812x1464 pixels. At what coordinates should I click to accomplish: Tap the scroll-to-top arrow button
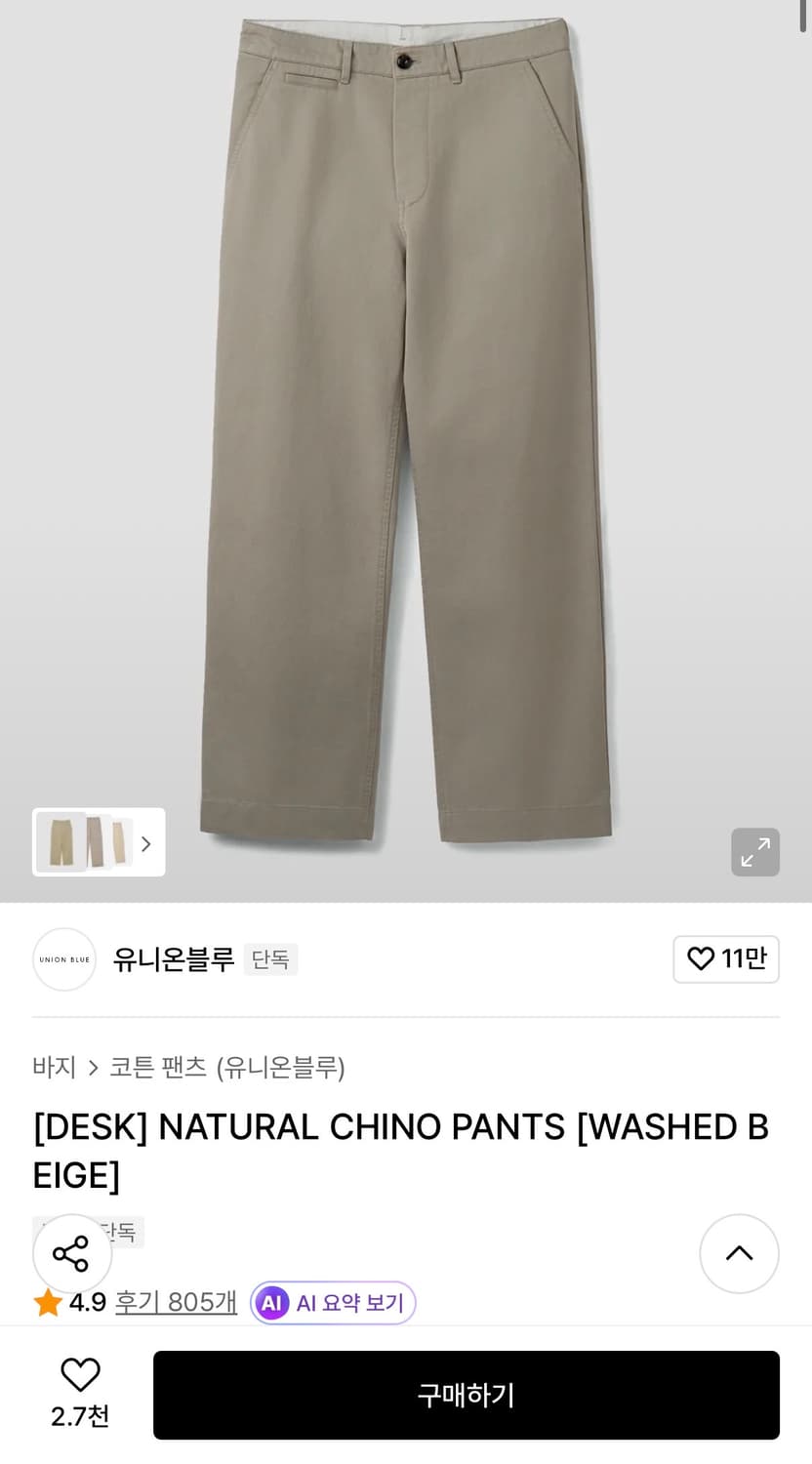tap(739, 1253)
